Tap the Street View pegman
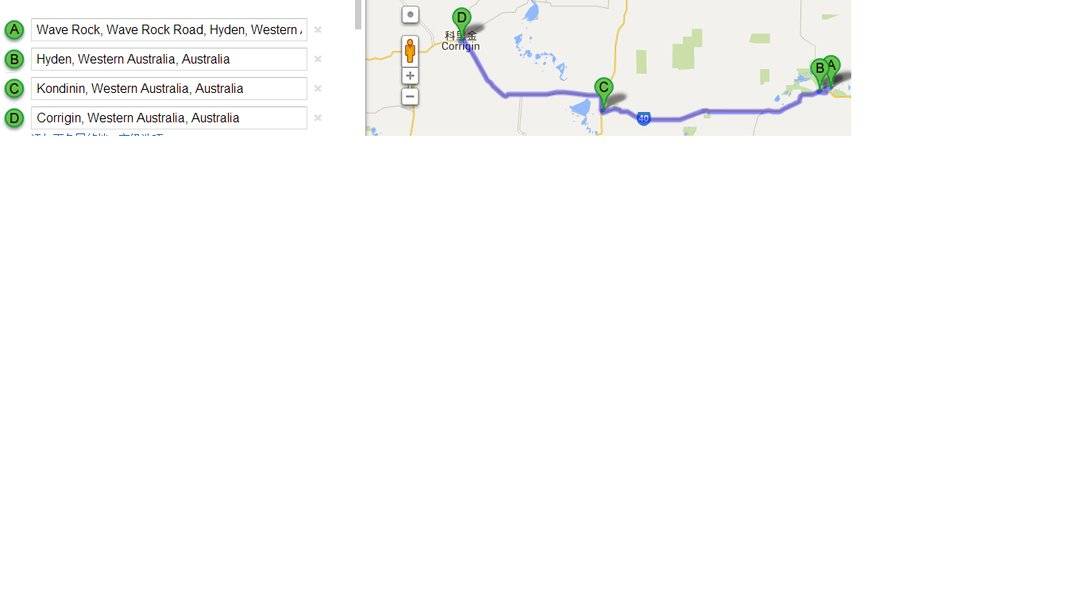 point(410,50)
